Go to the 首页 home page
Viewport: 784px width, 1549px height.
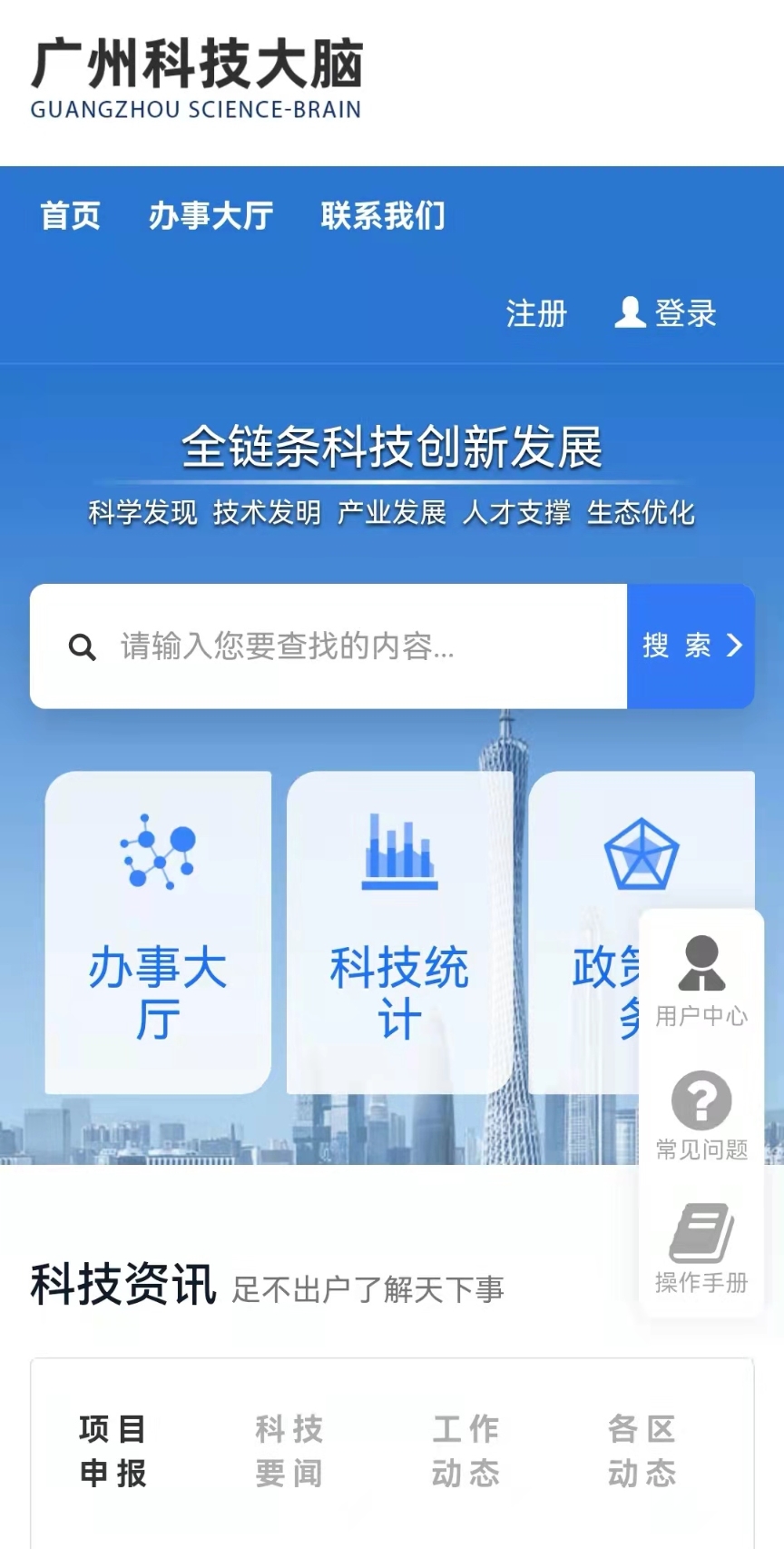coord(70,216)
